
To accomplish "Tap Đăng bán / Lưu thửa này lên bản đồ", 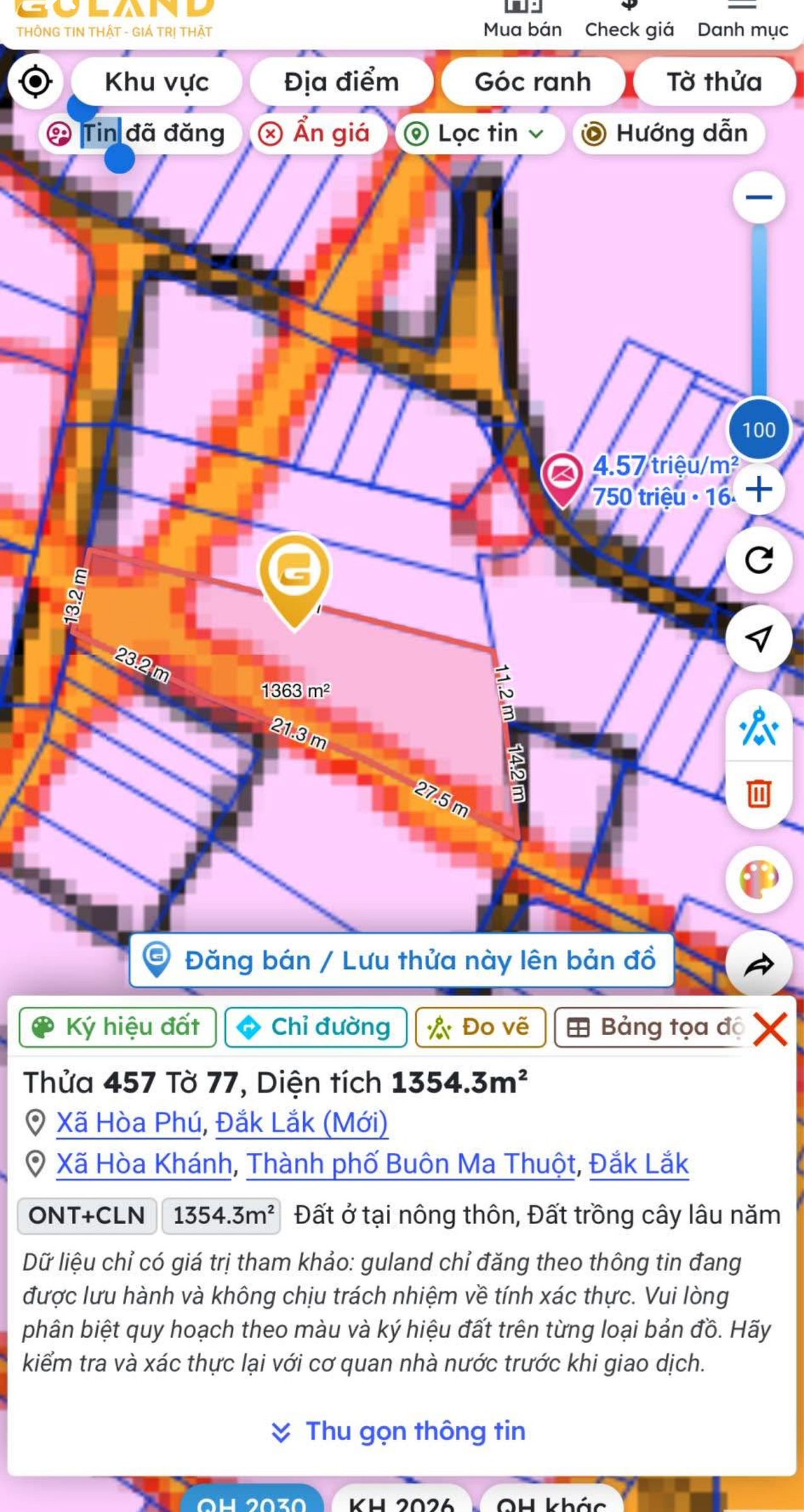I will pyautogui.click(x=401, y=960).
